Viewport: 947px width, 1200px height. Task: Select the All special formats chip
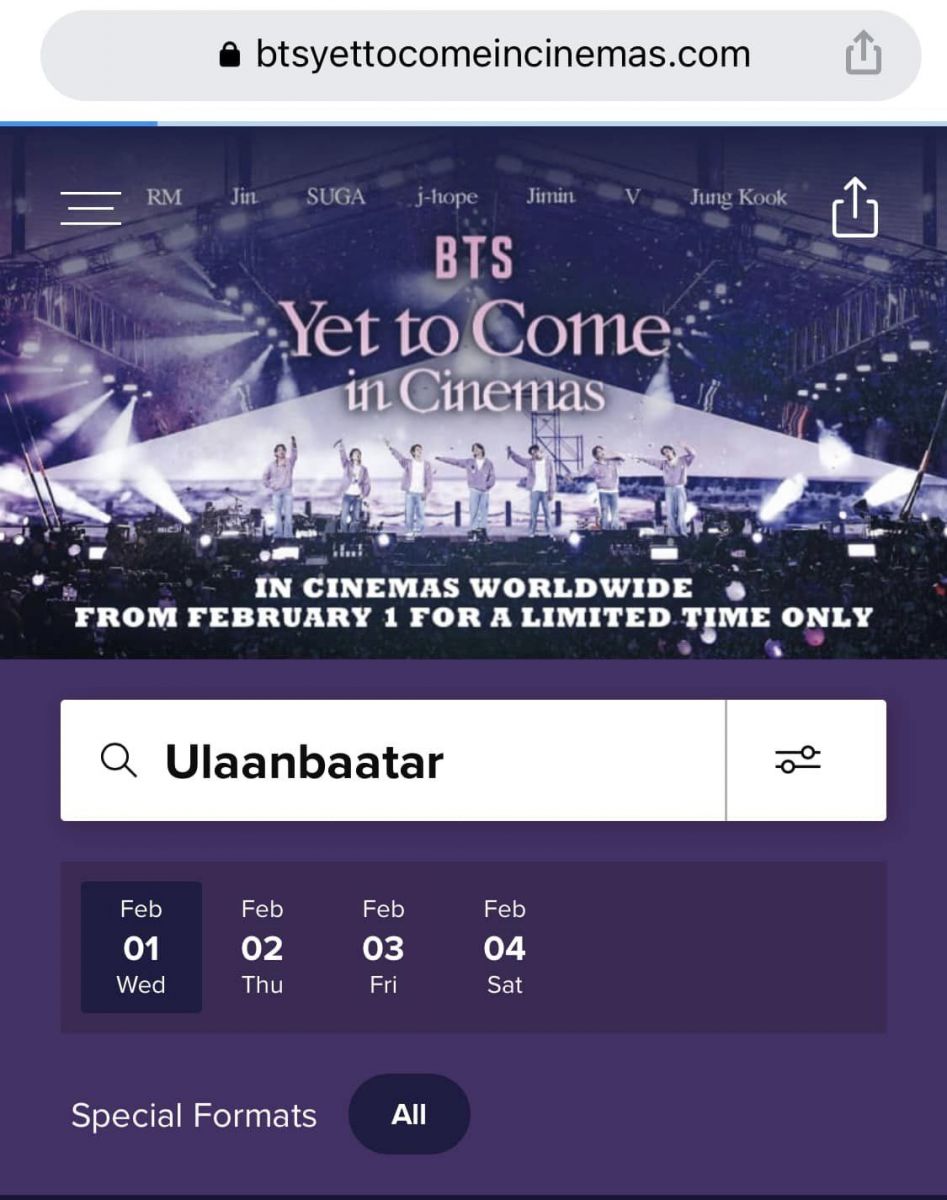tap(409, 1114)
